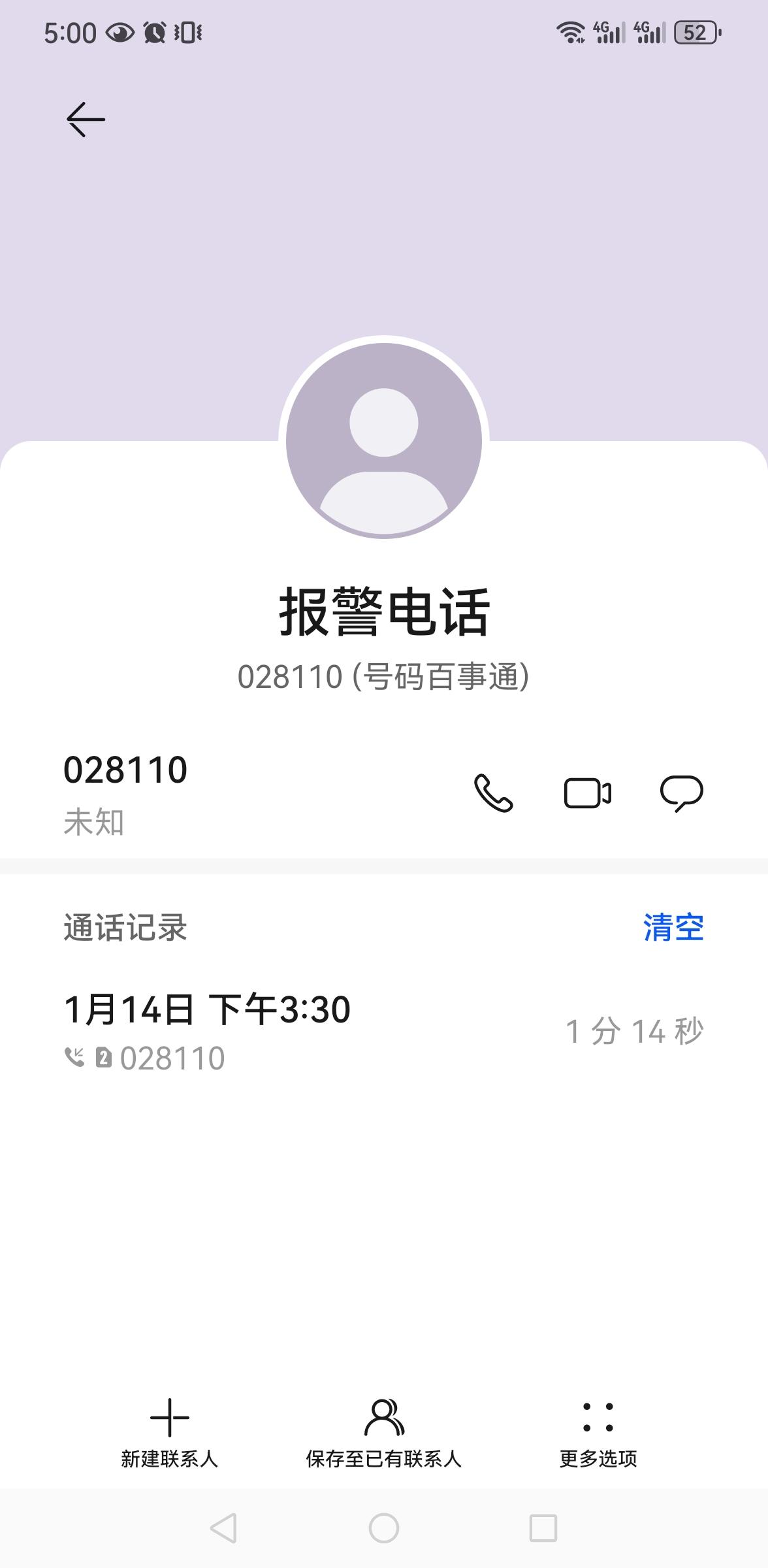Send a message to 028110
The width and height of the screenshot is (768, 1568).
[681, 793]
